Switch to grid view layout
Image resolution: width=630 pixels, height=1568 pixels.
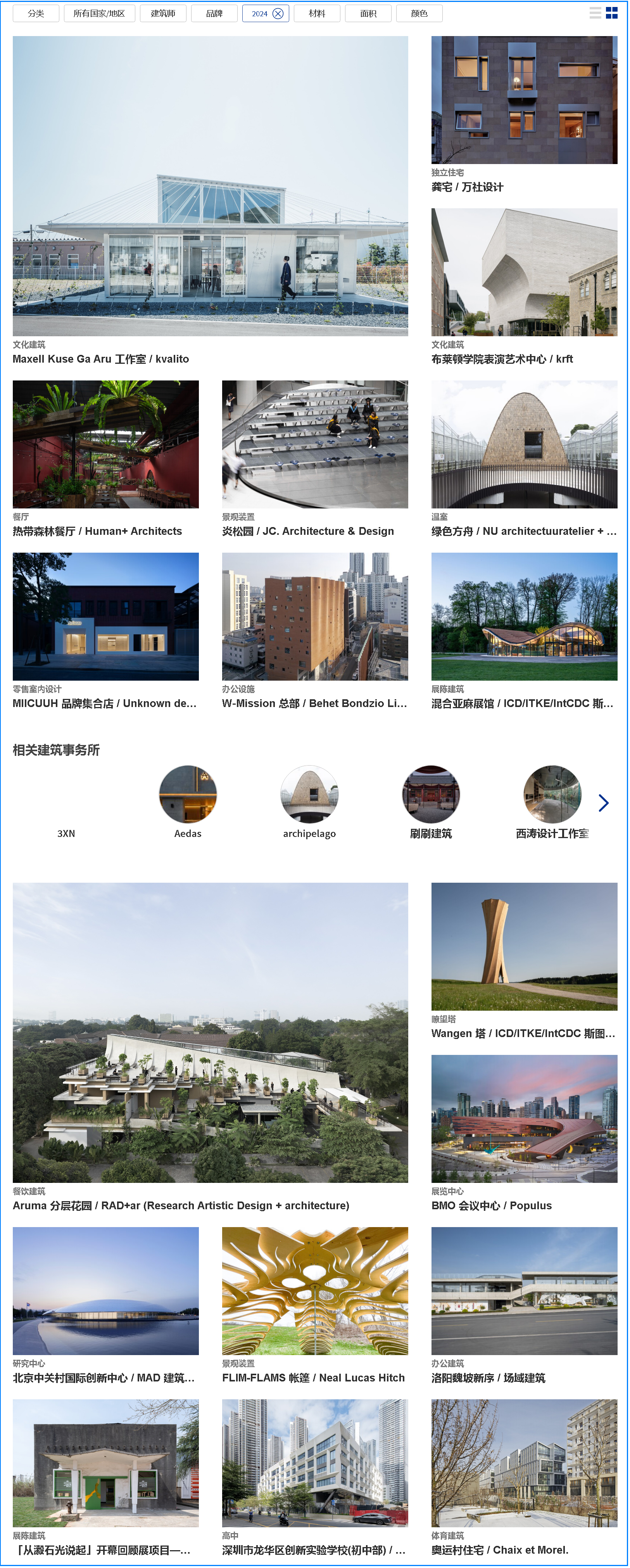pos(612,13)
